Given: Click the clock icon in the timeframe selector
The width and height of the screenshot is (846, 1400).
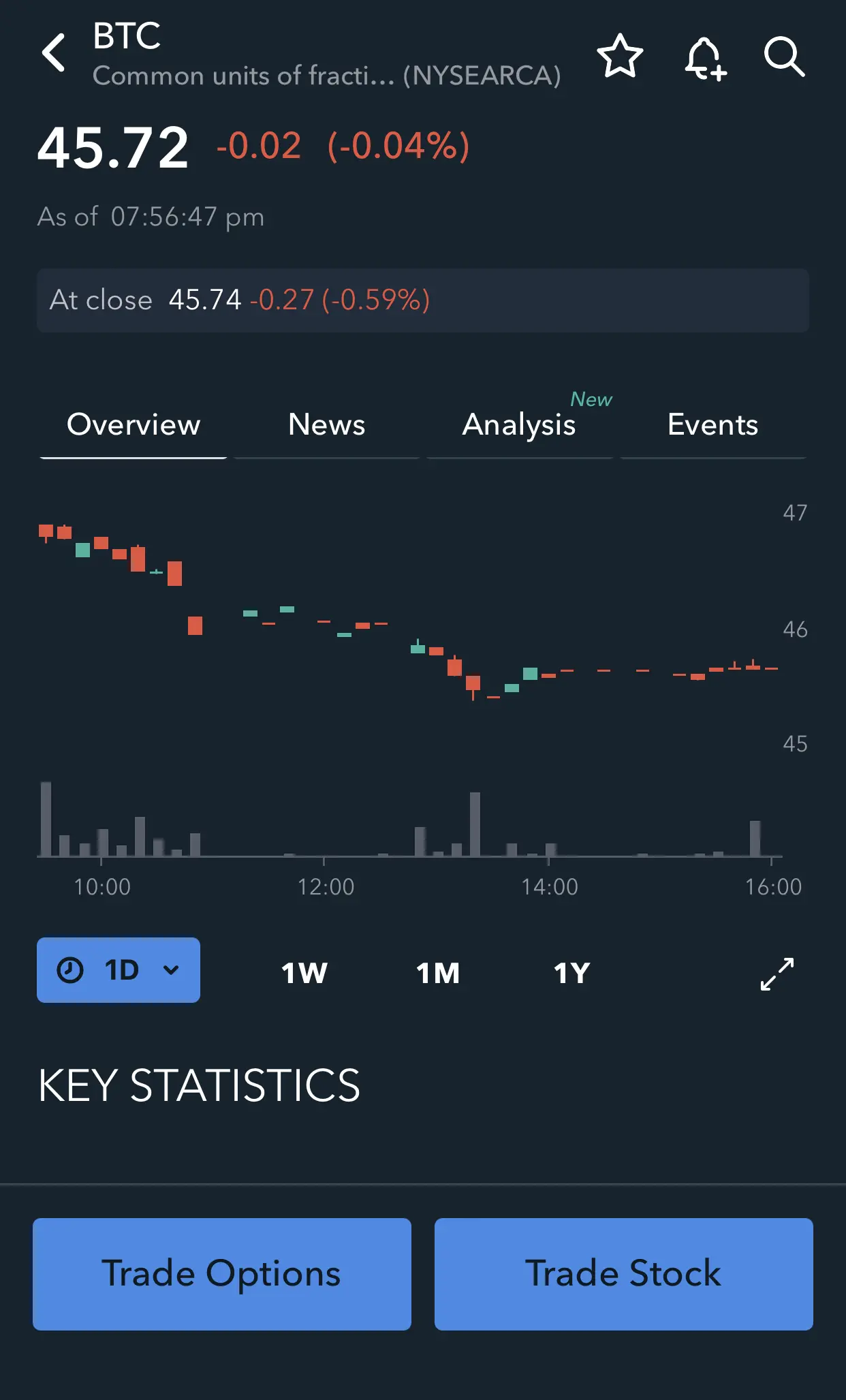Looking at the screenshot, I should (x=70, y=969).
